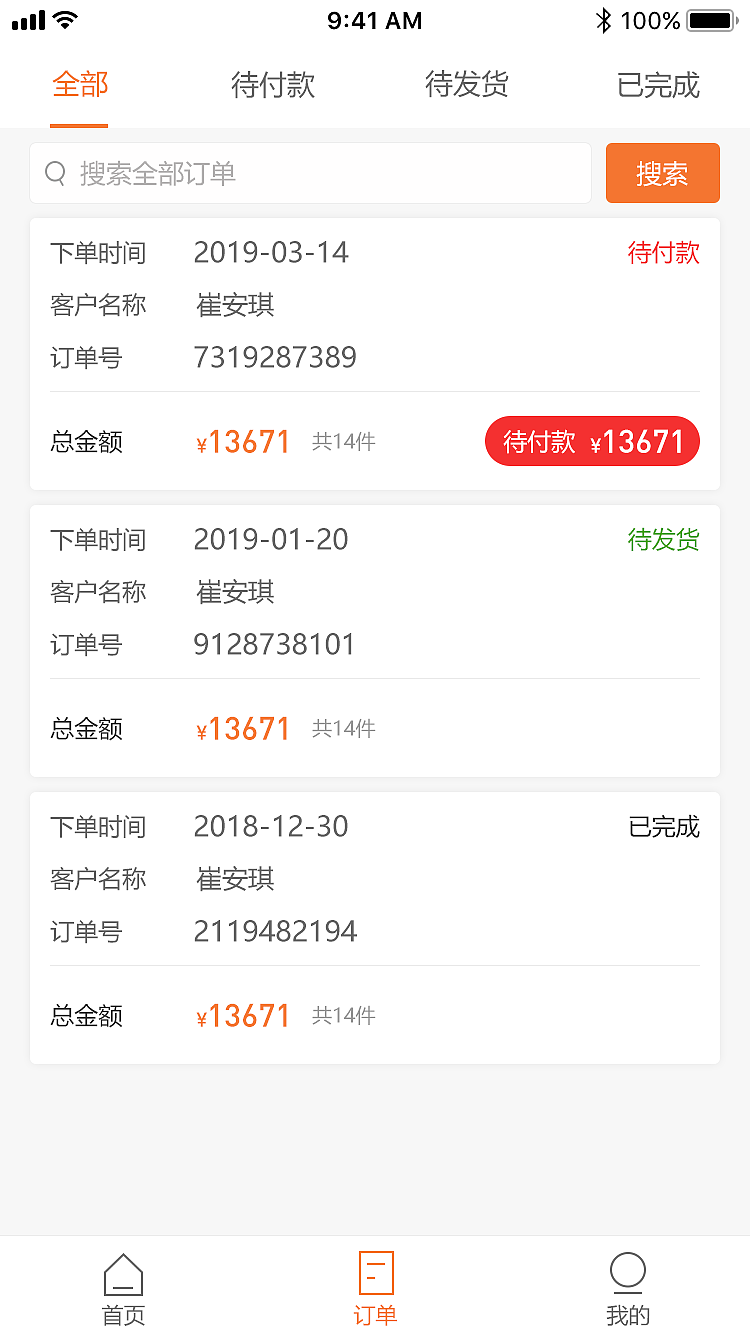Click the green 待发货 status label
The width and height of the screenshot is (750, 1334).
pos(663,539)
